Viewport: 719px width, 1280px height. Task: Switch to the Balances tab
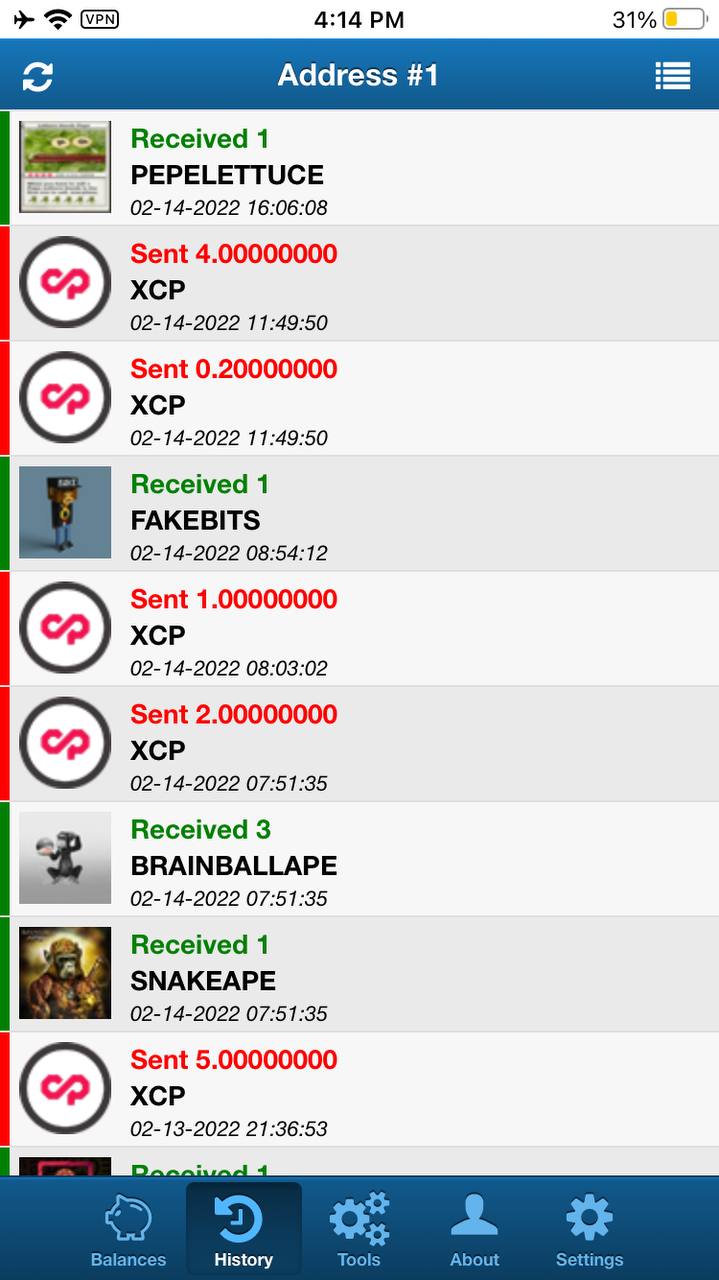pos(128,1230)
